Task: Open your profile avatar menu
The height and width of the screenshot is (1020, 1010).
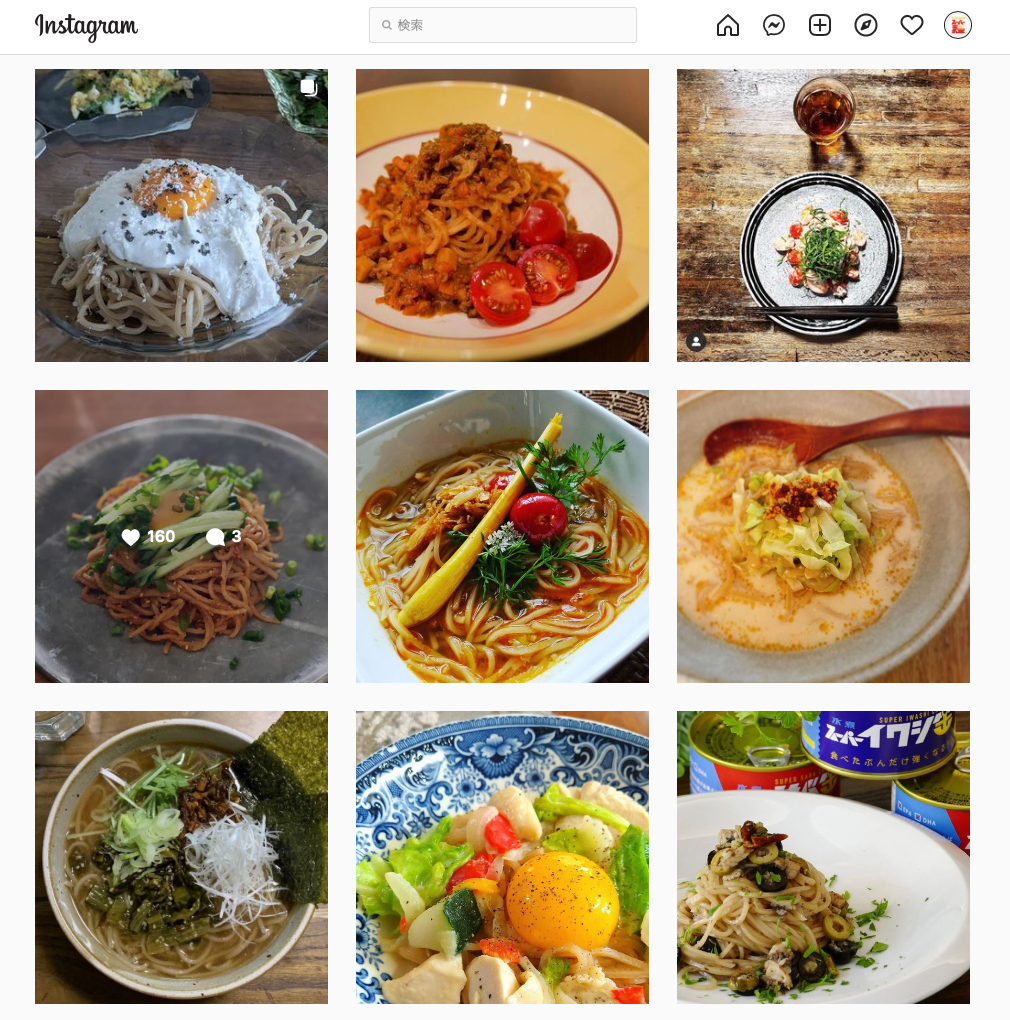Action: point(957,25)
